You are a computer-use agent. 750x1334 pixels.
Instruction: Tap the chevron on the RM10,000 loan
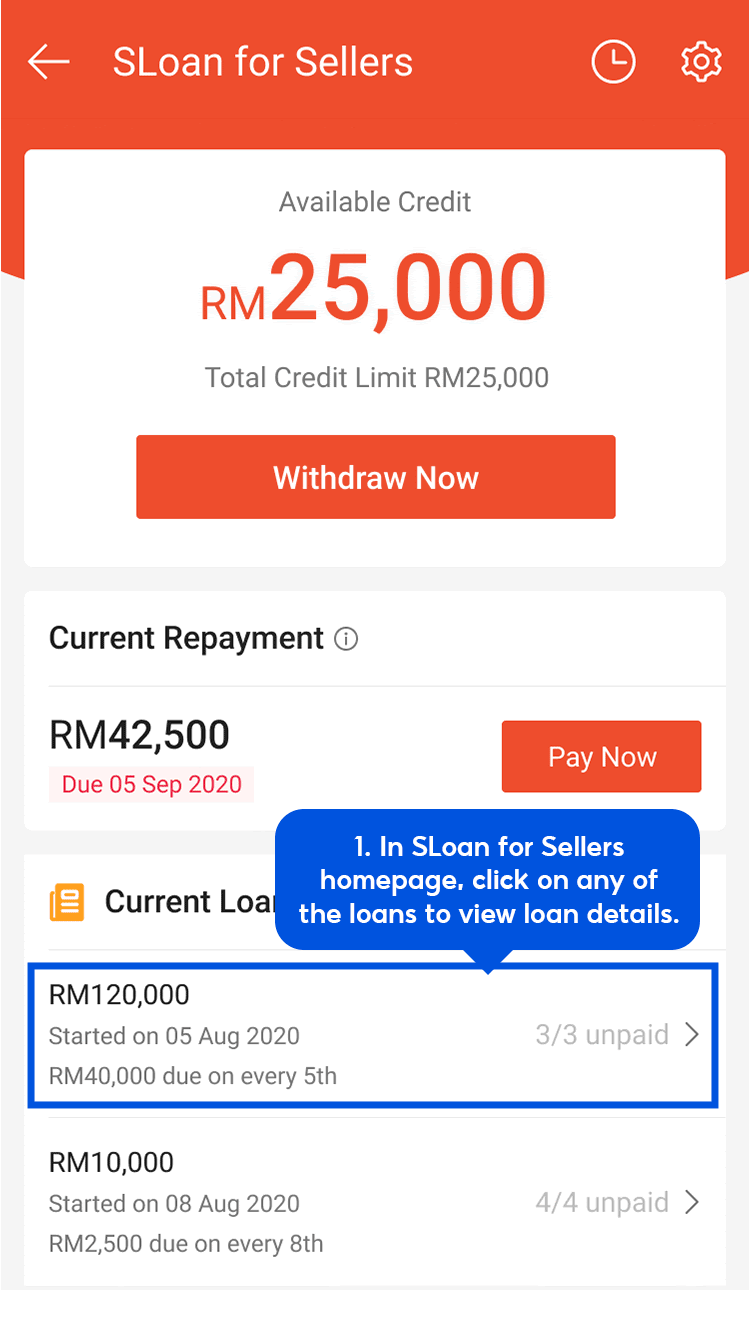pos(693,1203)
